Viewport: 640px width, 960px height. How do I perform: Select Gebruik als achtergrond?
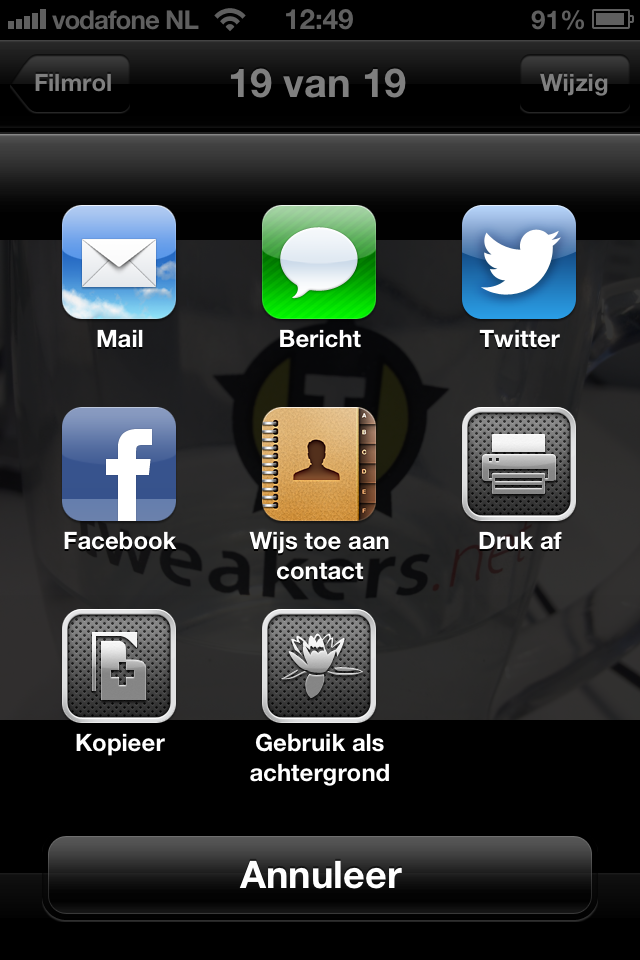tap(319, 666)
